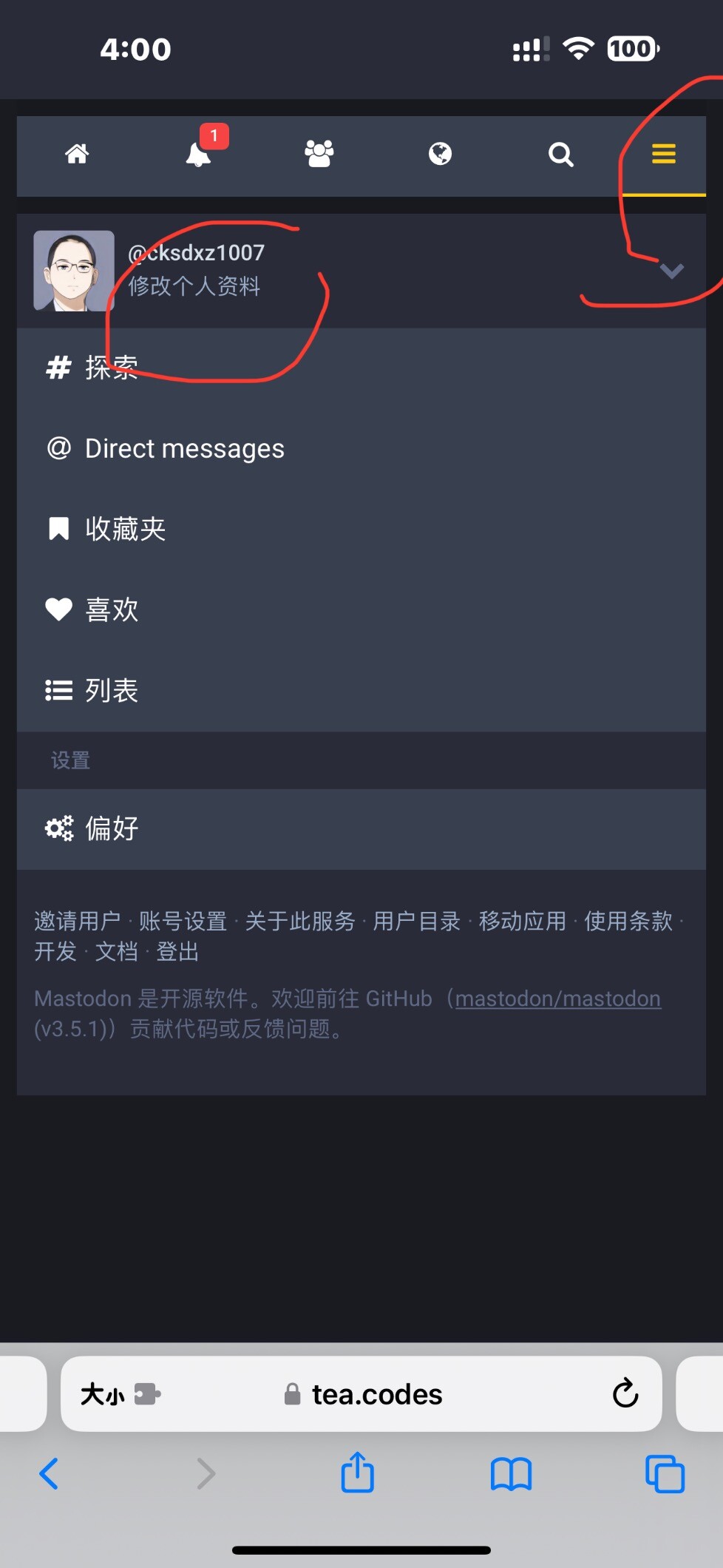Open the 探索 explore page
Viewport: 723px width, 1568px height.
point(111,368)
